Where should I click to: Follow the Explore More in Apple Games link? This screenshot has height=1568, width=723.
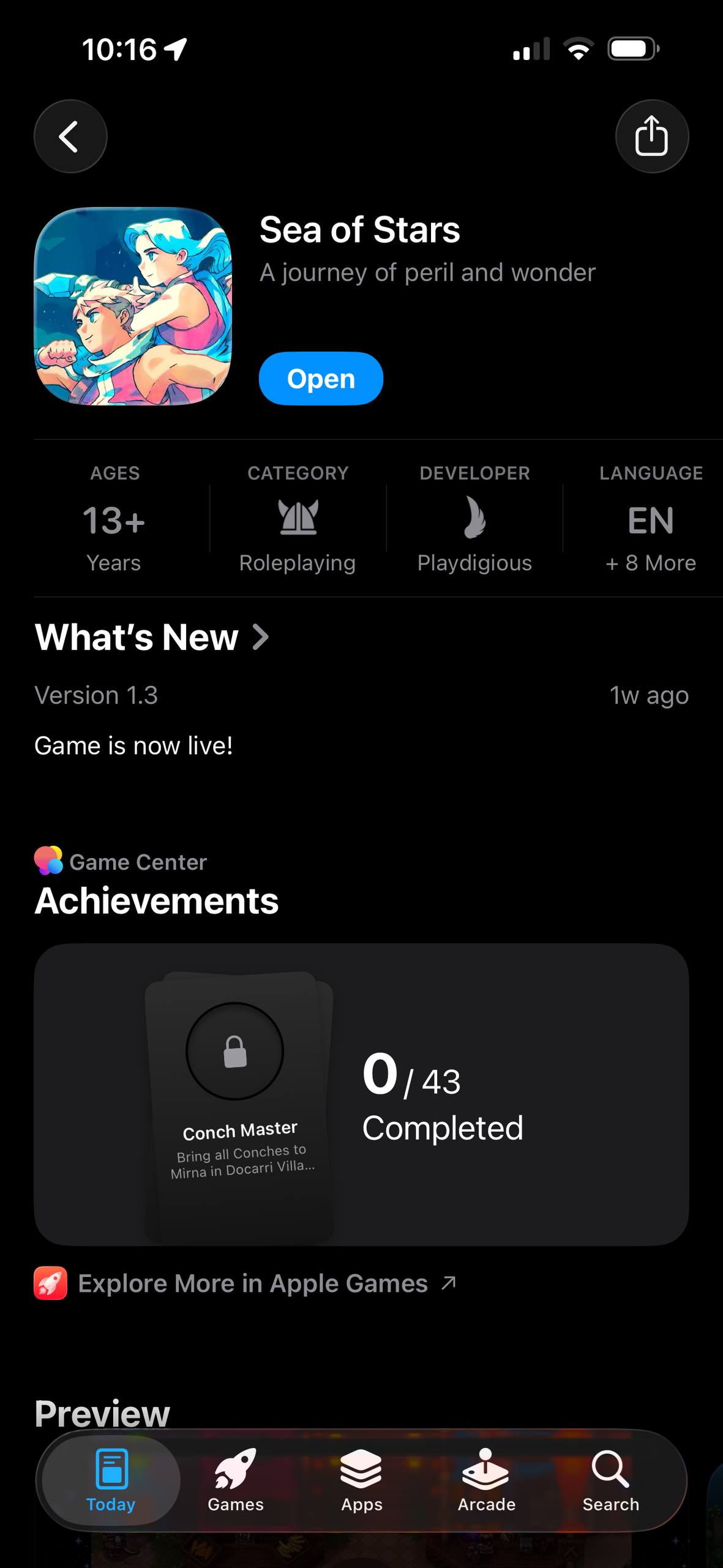click(x=252, y=1283)
